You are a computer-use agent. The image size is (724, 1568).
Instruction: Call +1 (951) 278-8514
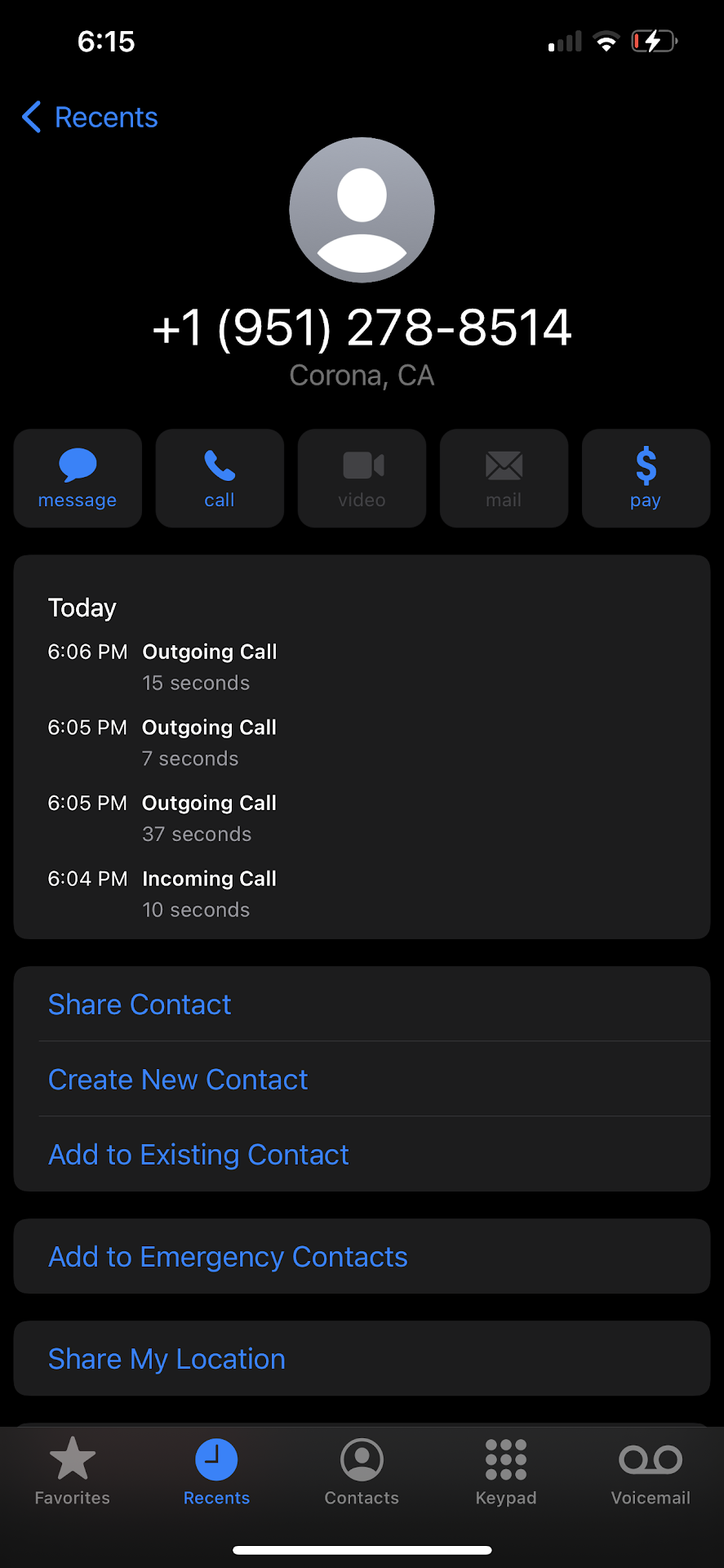click(220, 479)
